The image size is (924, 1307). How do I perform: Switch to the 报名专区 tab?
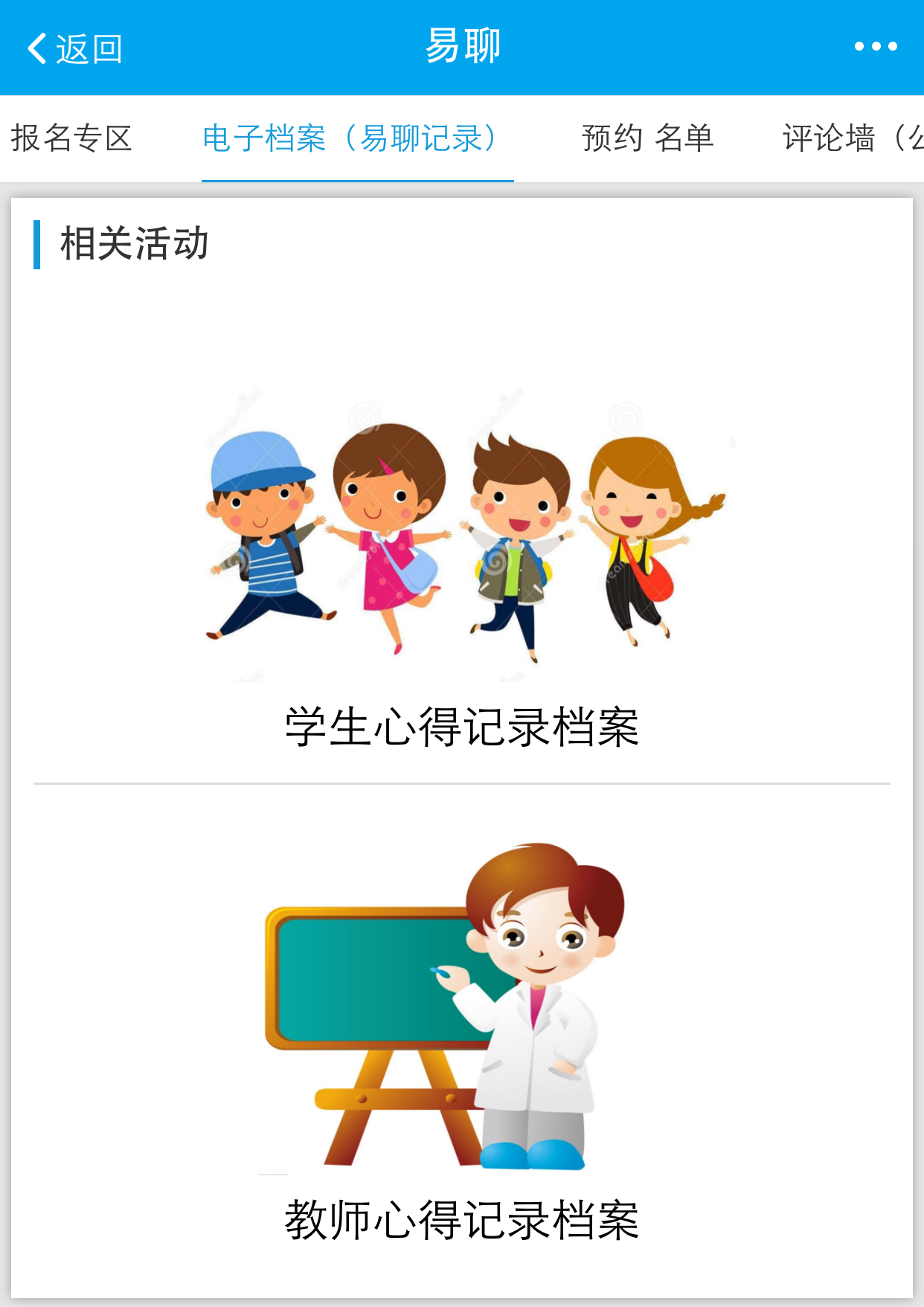[71, 138]
